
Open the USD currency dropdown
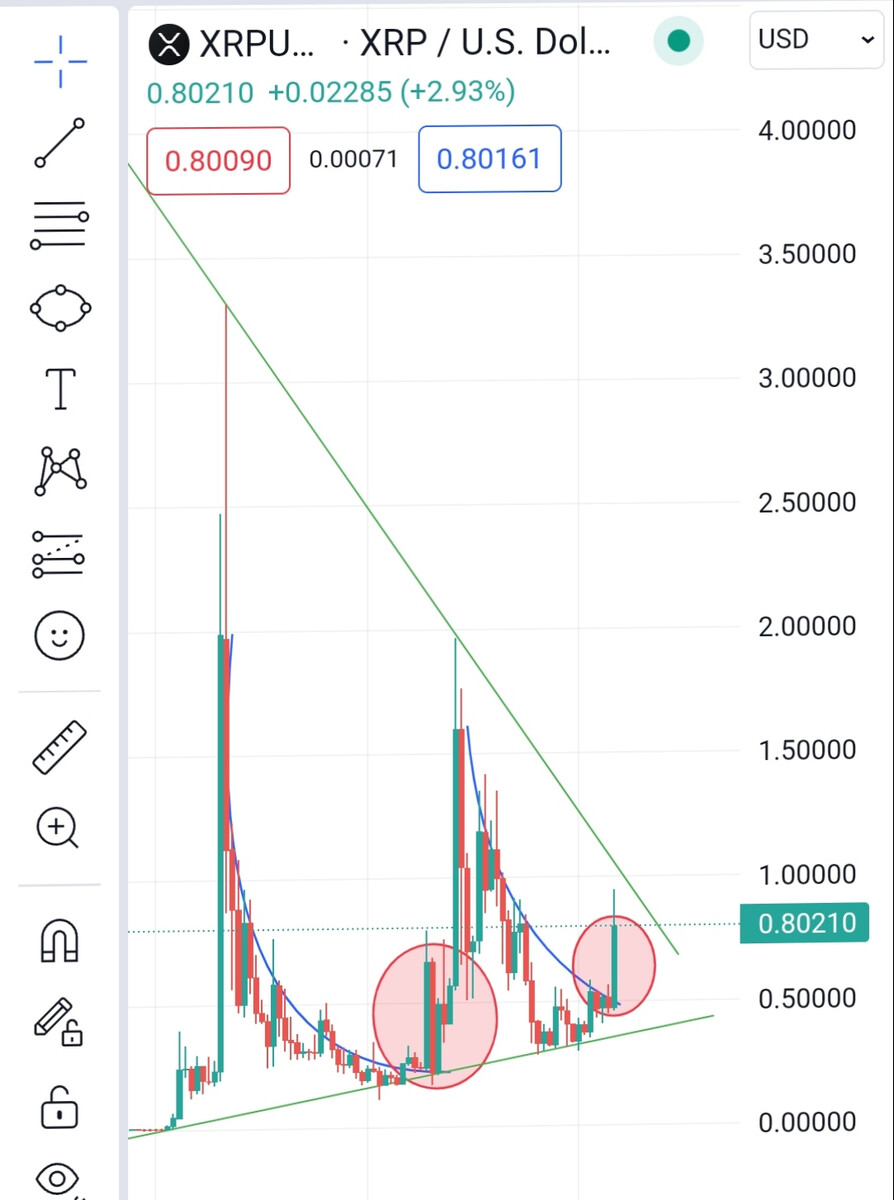(x=815, y=40)
